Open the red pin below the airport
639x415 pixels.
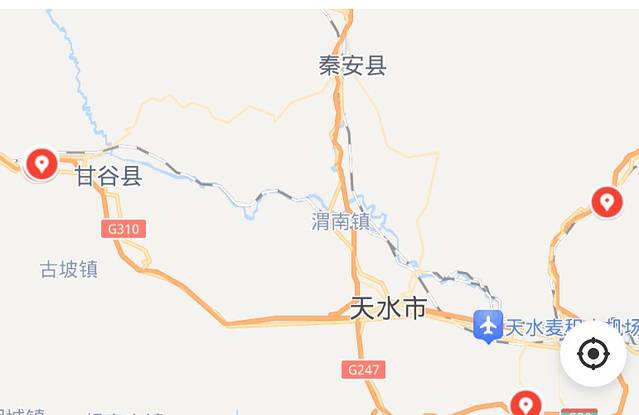[526, 402]
